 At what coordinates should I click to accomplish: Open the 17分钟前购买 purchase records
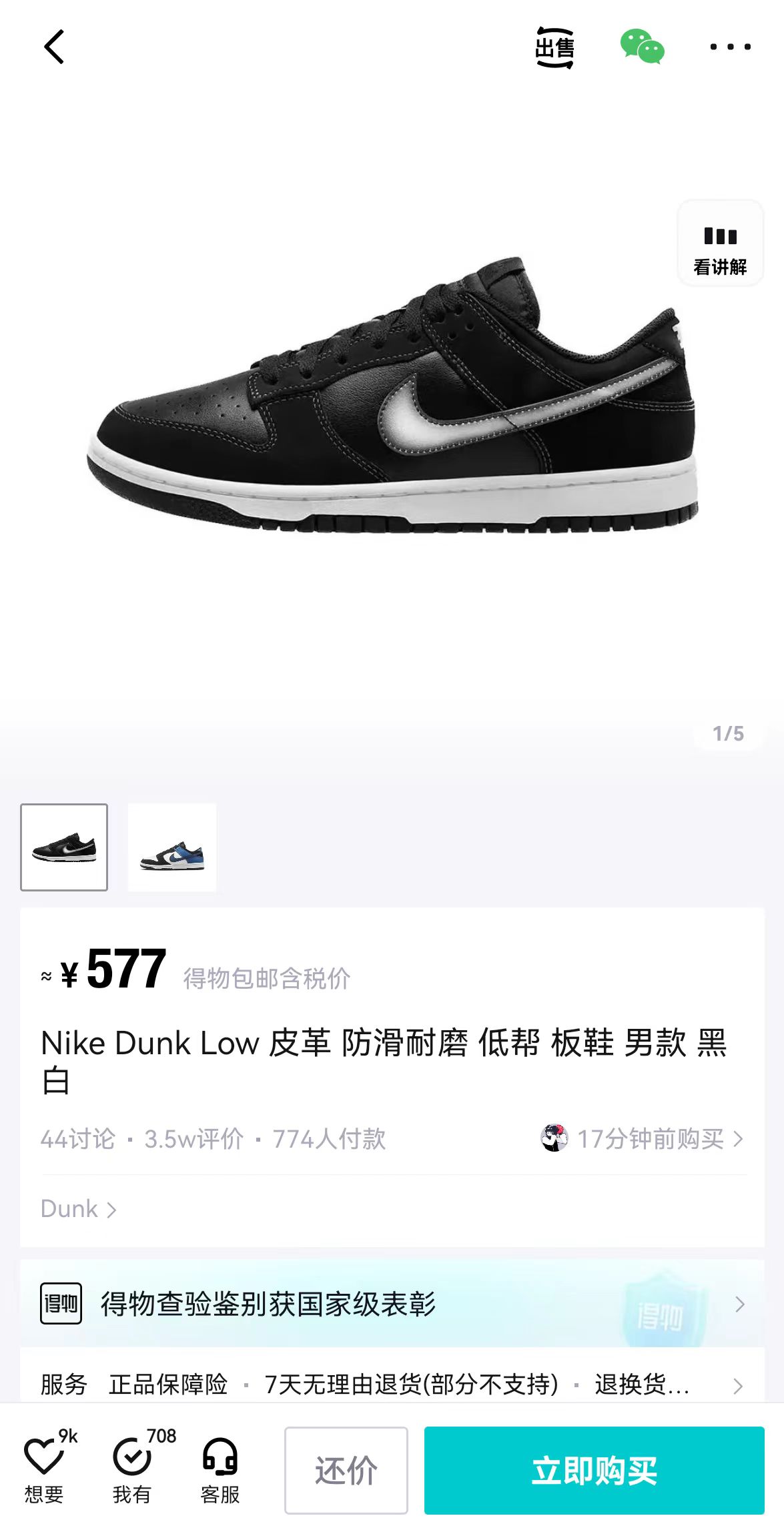(x=642, y=1138)
